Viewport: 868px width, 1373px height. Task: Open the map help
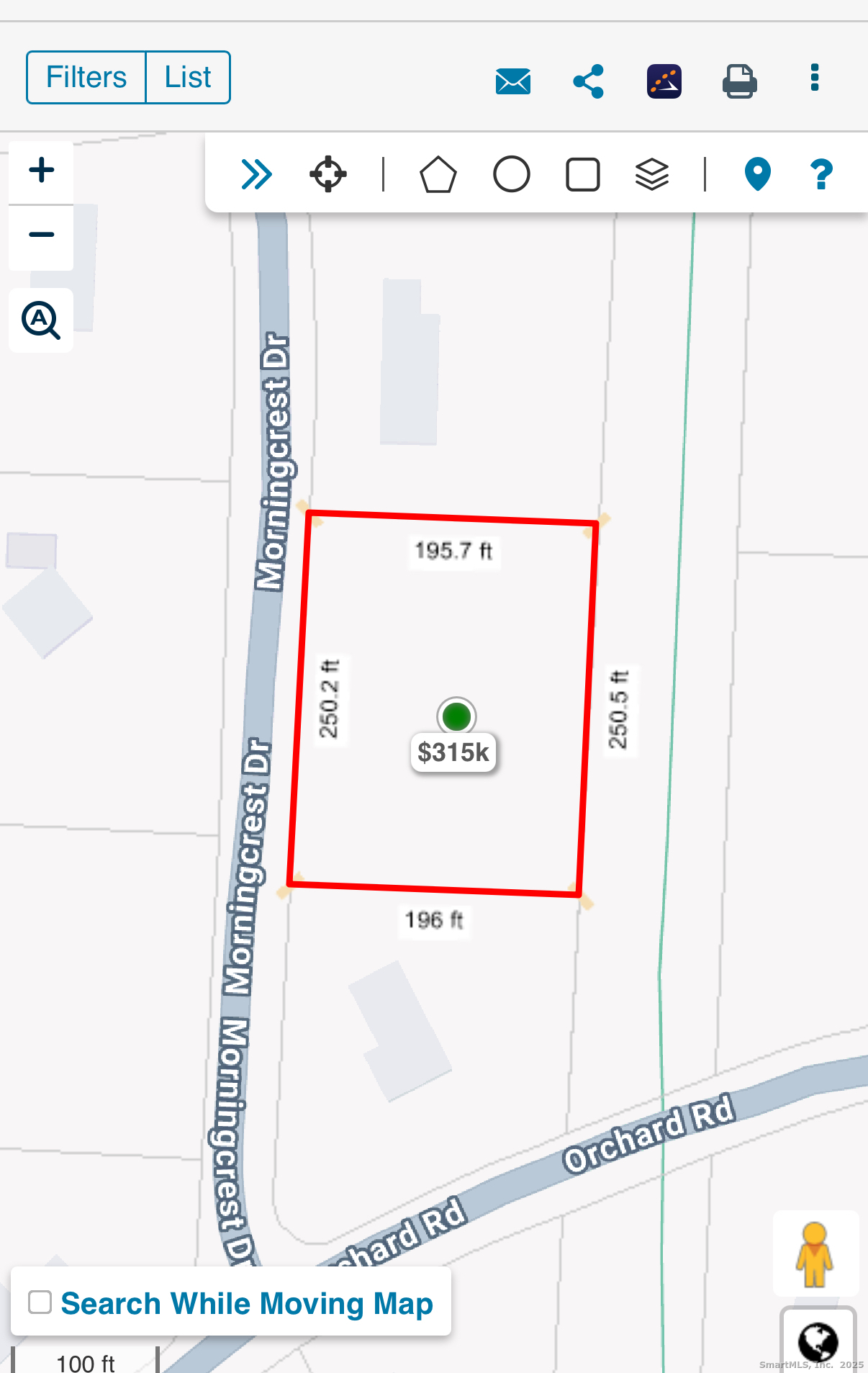point(820,174)
